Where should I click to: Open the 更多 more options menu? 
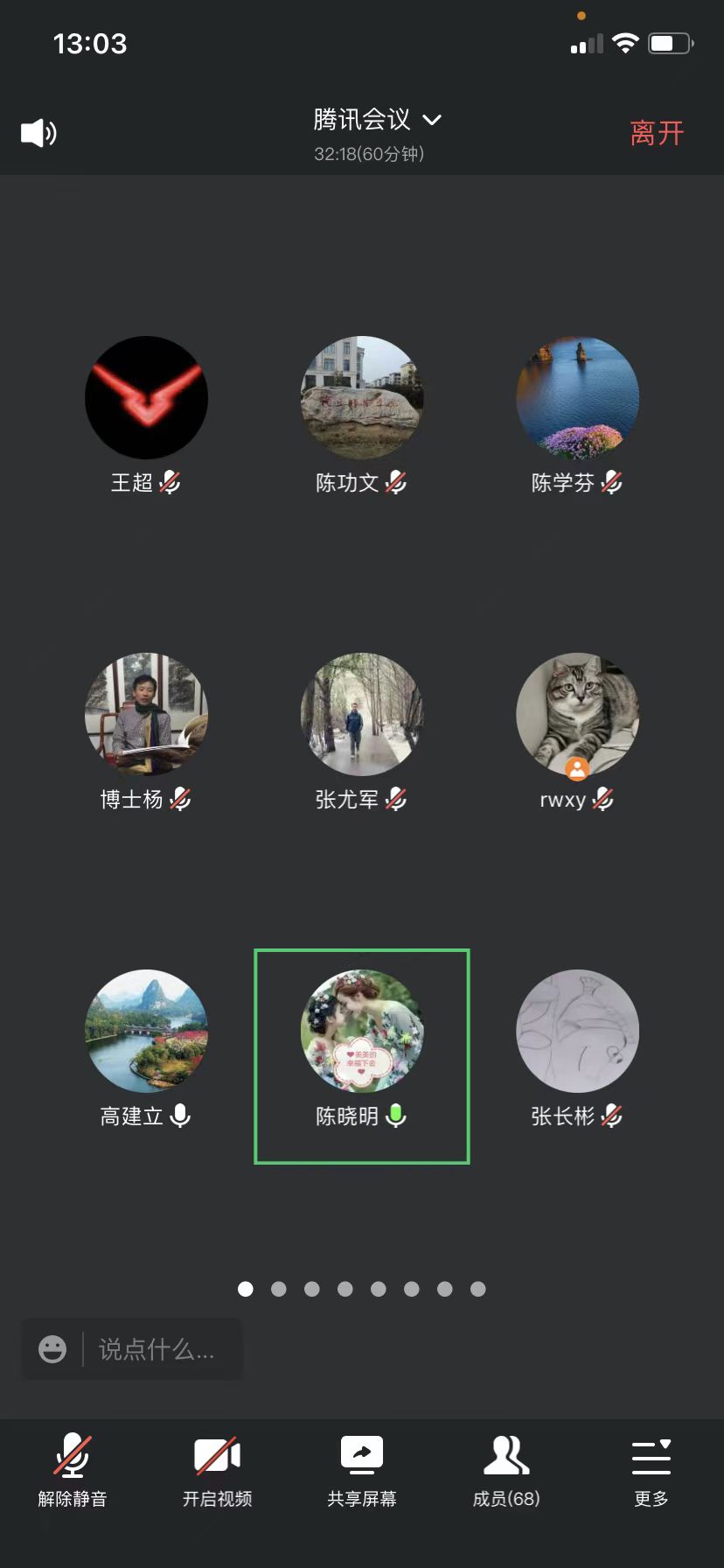tap(651, 1472)
